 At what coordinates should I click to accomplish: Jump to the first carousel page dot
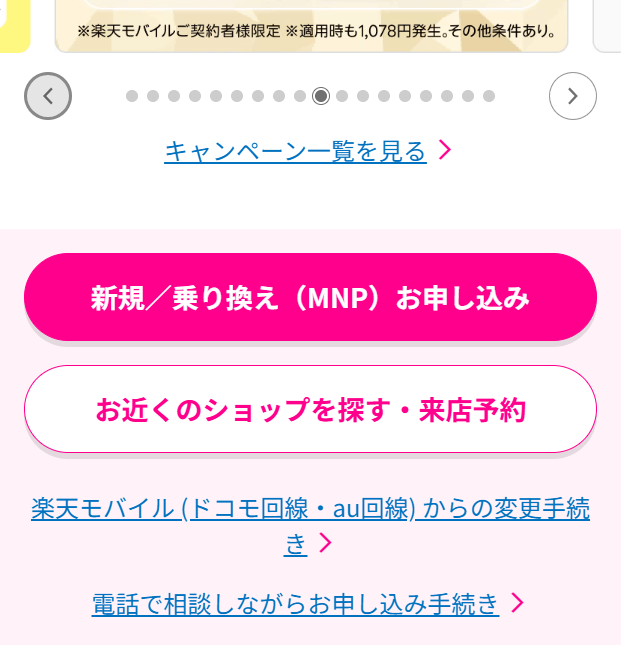coord(132,96)
